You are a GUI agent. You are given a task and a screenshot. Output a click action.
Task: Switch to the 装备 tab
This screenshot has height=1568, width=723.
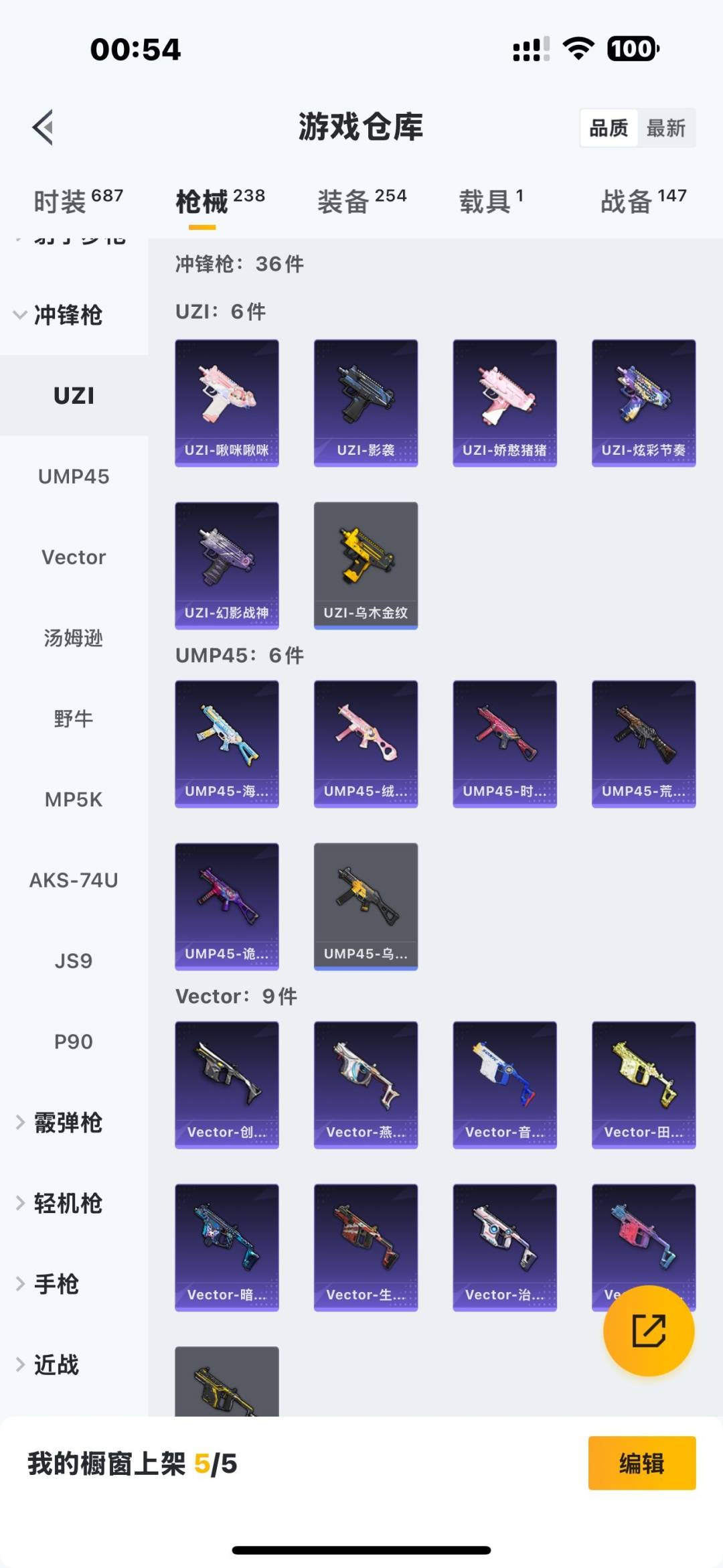(x=361, y=201)
